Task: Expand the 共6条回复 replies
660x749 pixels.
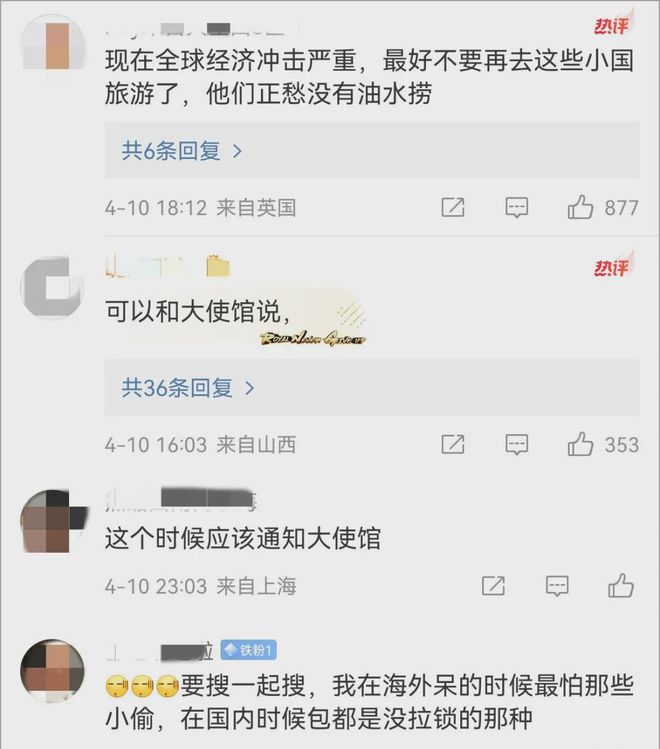Action: 182,151
